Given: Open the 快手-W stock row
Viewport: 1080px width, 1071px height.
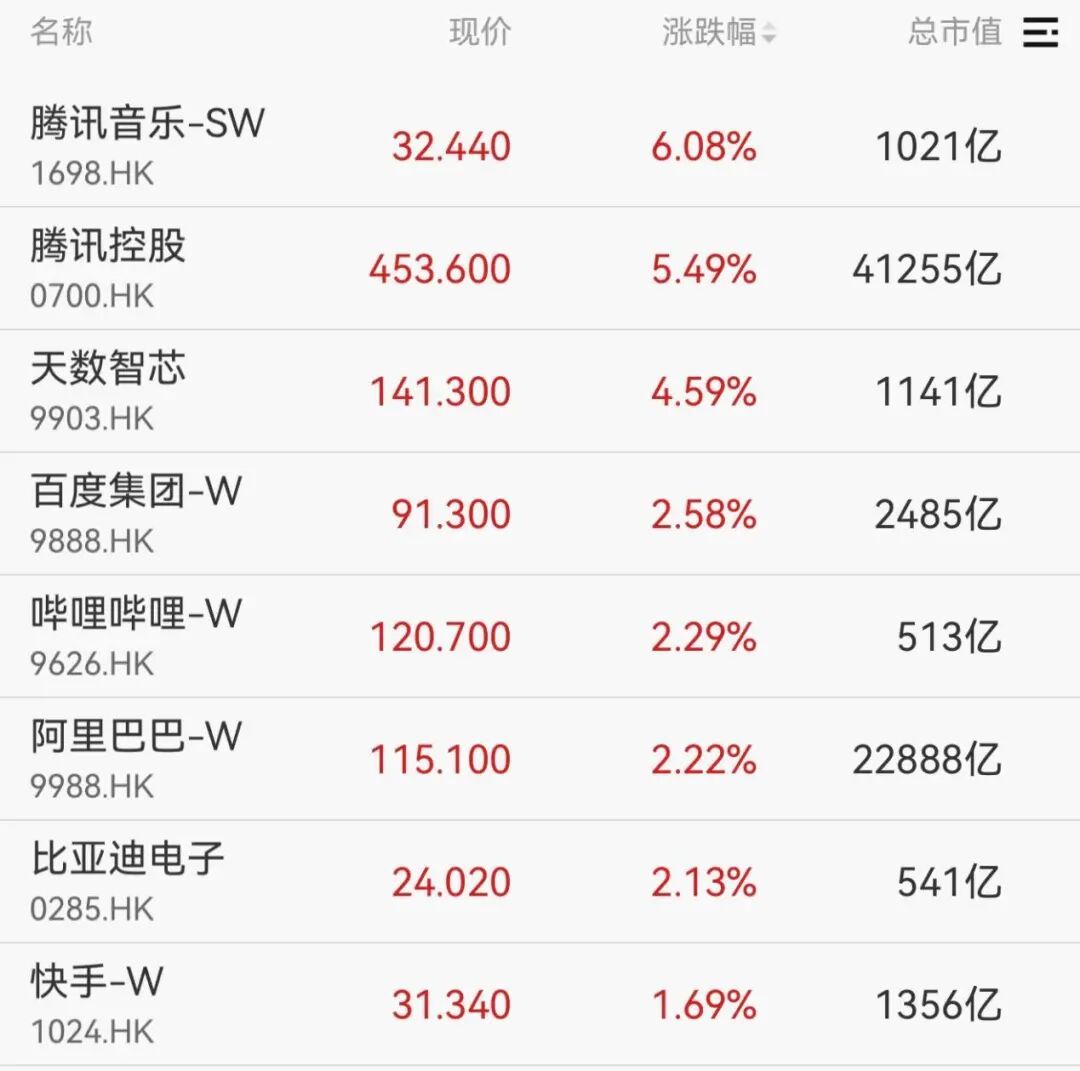Looking at the screenshot, I should [540, 1004].
